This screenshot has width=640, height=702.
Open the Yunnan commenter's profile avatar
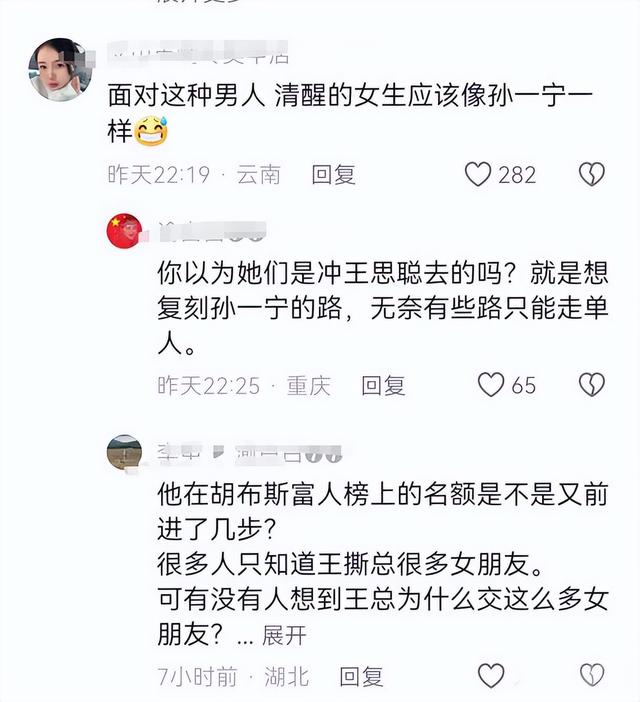[x=61, y=69]
